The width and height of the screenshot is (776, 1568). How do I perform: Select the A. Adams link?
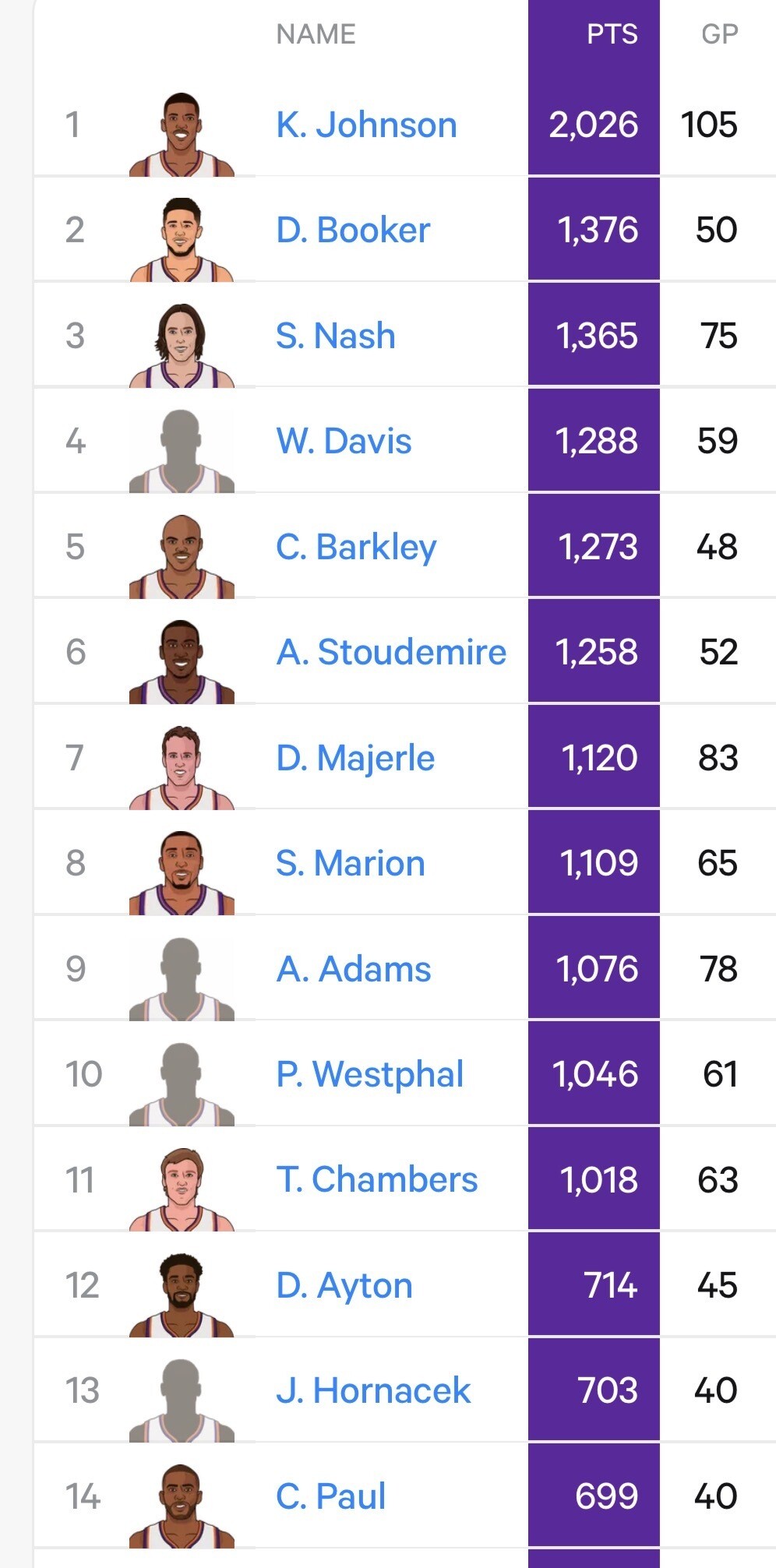[x=354, y=969]
